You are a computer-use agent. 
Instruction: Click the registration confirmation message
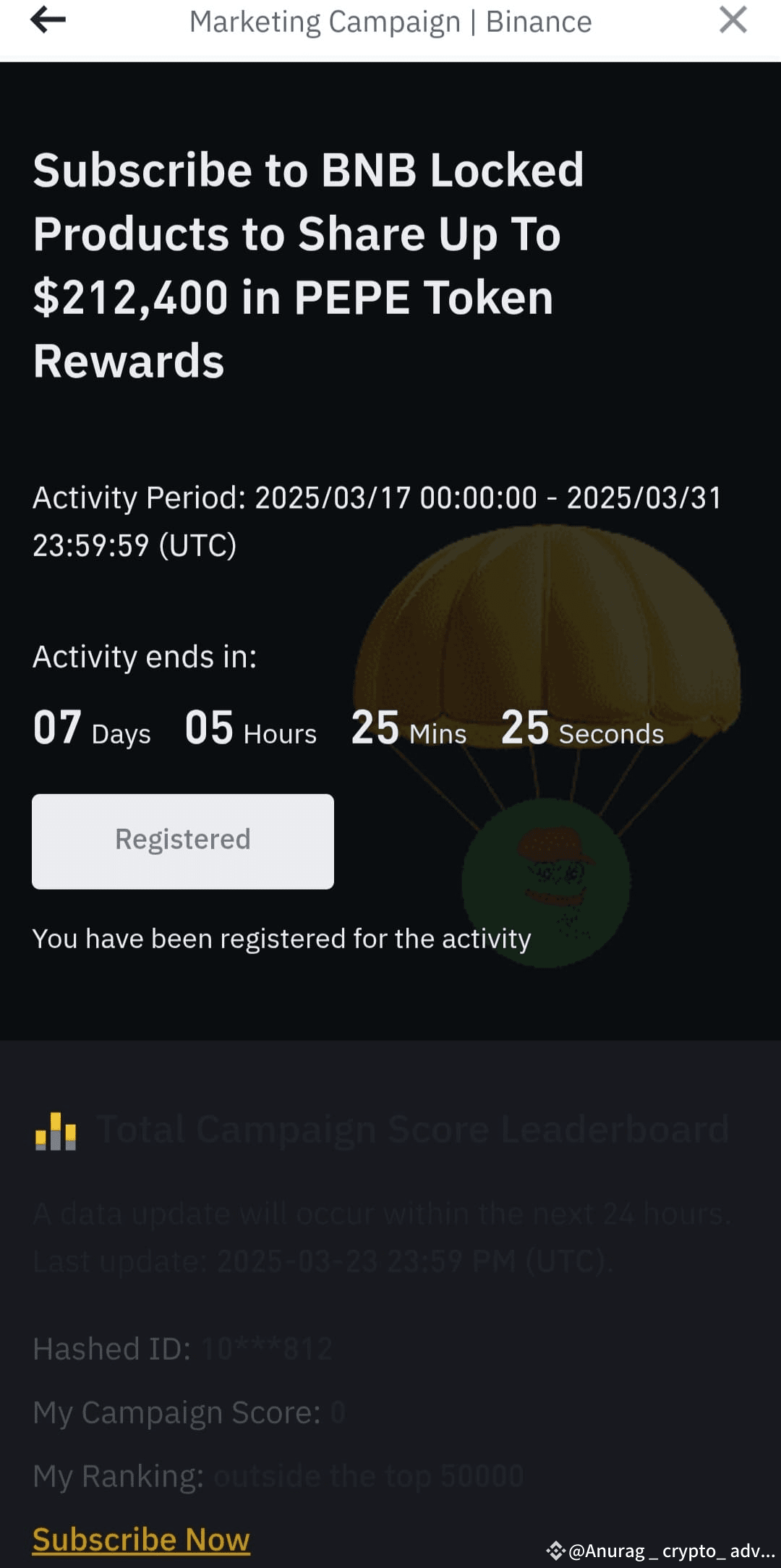(281, 938)
